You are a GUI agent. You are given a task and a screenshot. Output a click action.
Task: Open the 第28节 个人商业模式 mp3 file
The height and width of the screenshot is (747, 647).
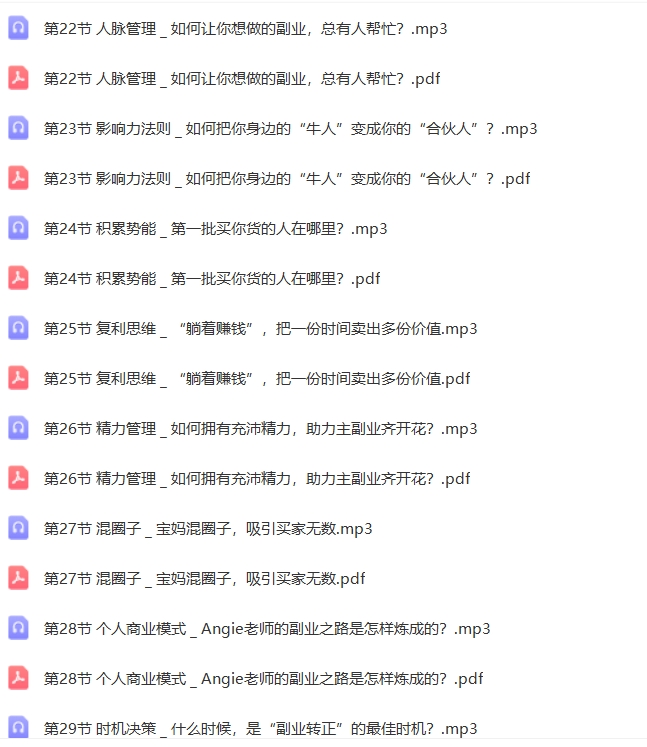point(267,628)
